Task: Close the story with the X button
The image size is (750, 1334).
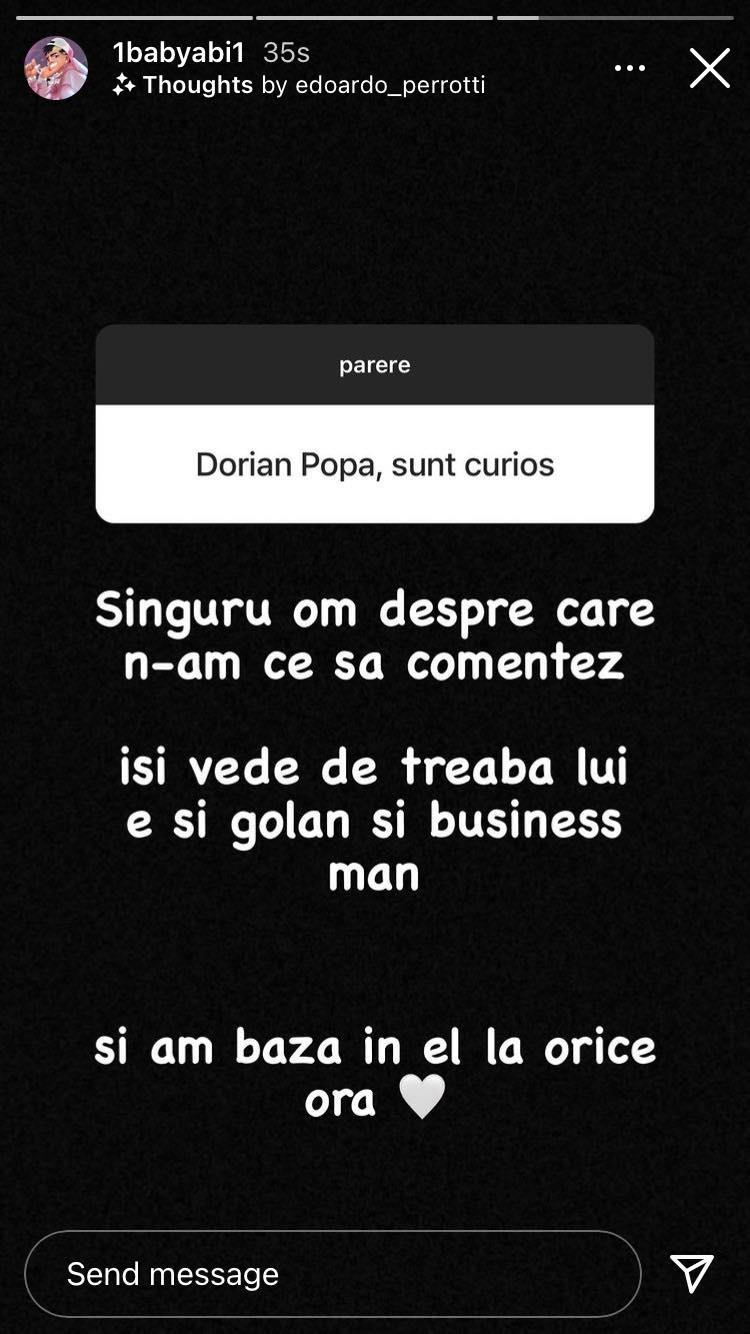Action: pyautogui.click(x=709, y=68)
